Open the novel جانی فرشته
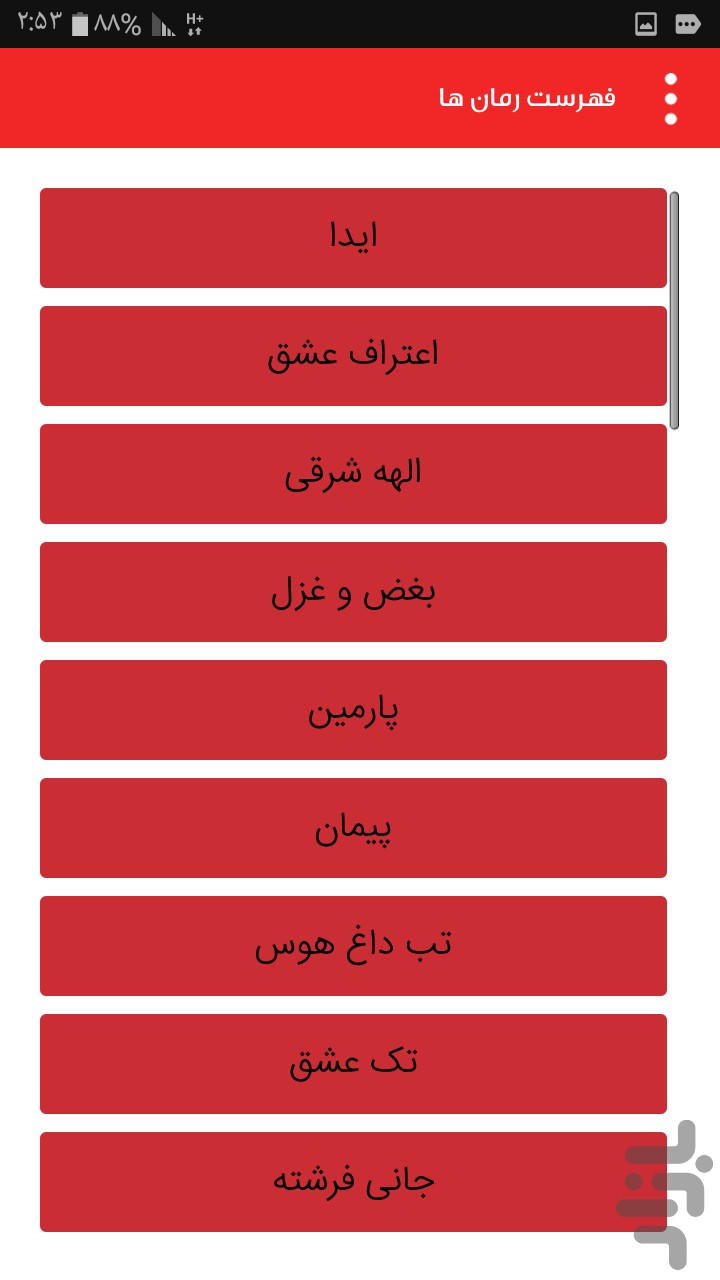 click(353, 1182)
